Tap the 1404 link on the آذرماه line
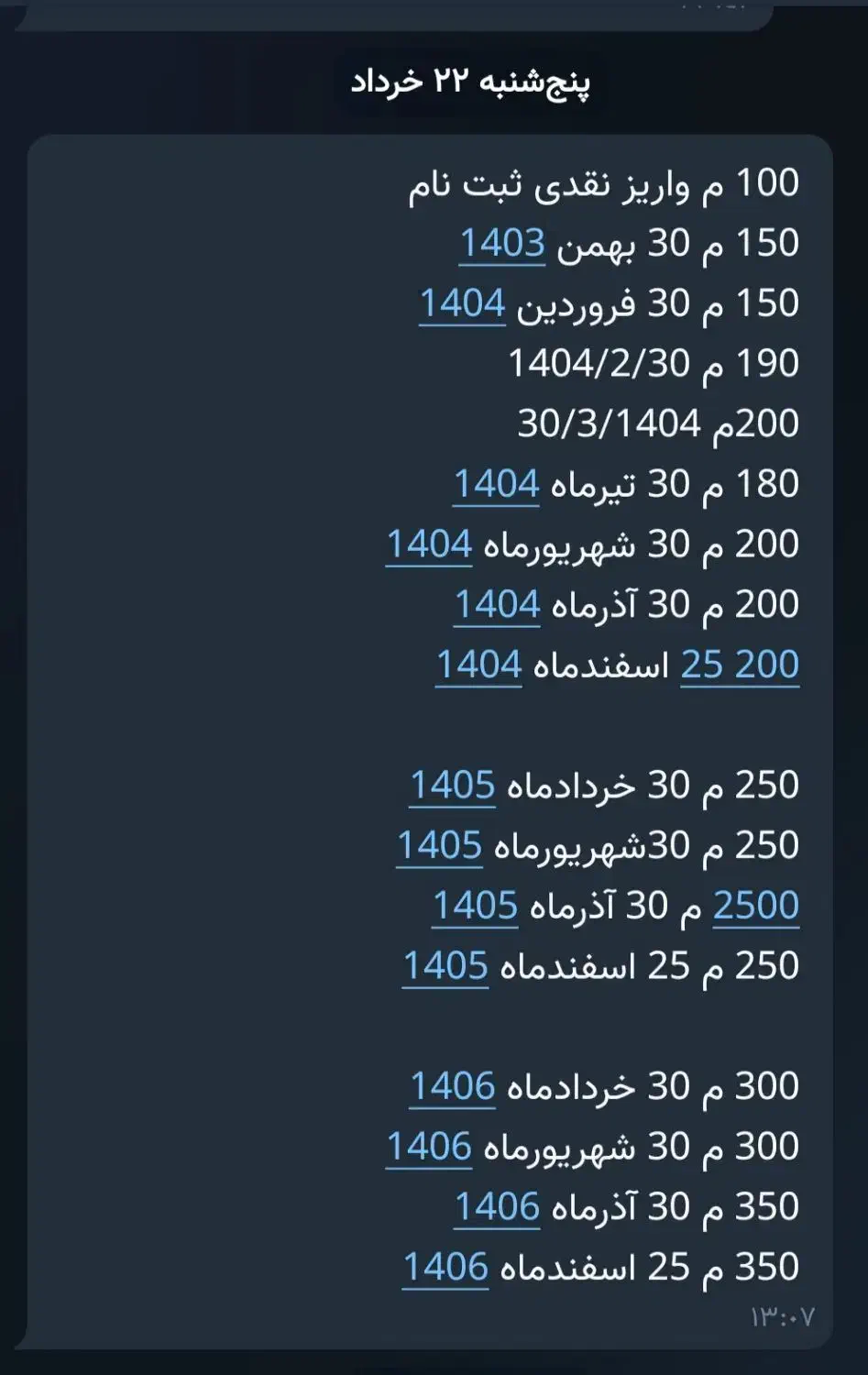This screenshot has height=1375, width=868. click(x=497, y=606)
